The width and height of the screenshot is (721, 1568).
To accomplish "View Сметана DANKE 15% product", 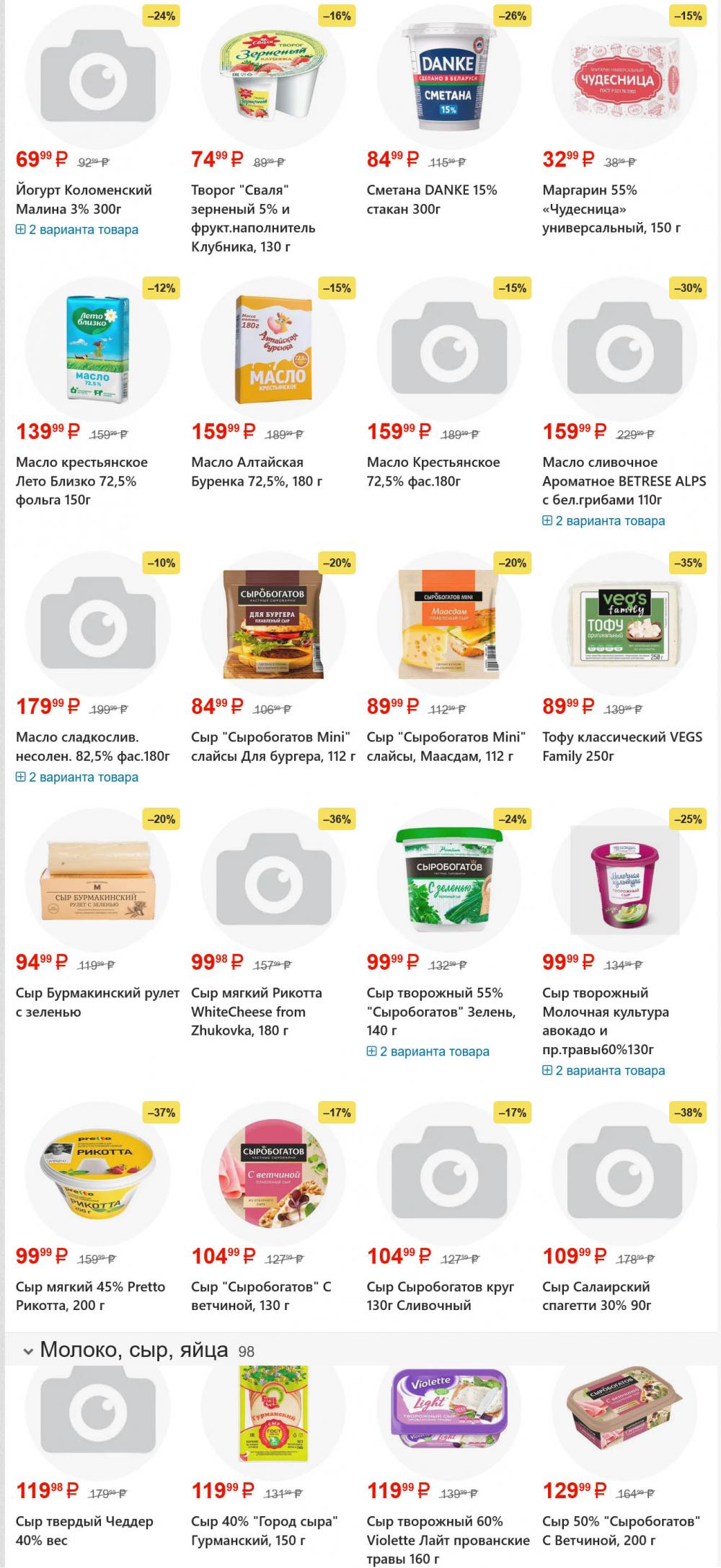I will point(431,200).
